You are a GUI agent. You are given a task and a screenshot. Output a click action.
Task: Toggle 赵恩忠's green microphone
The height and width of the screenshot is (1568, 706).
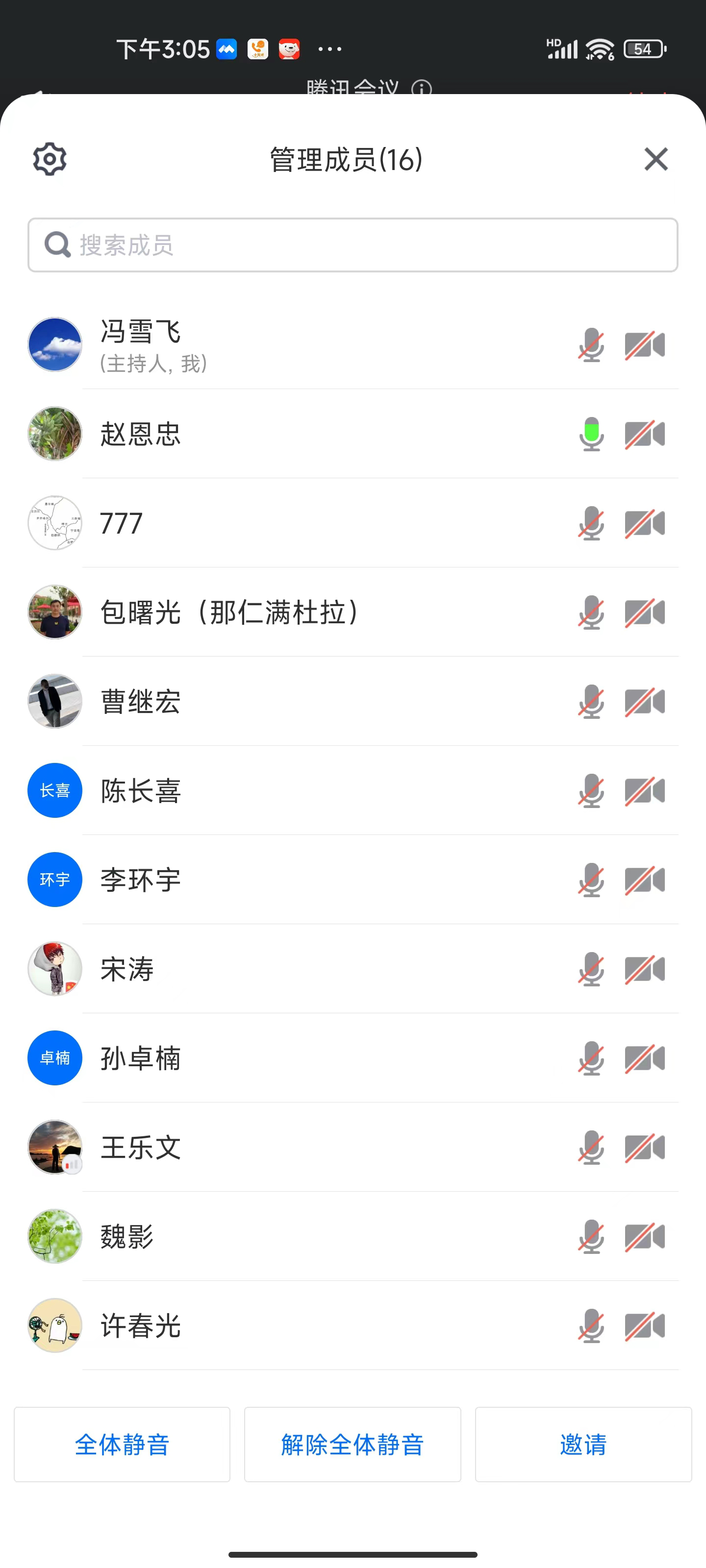click(591, 433)
